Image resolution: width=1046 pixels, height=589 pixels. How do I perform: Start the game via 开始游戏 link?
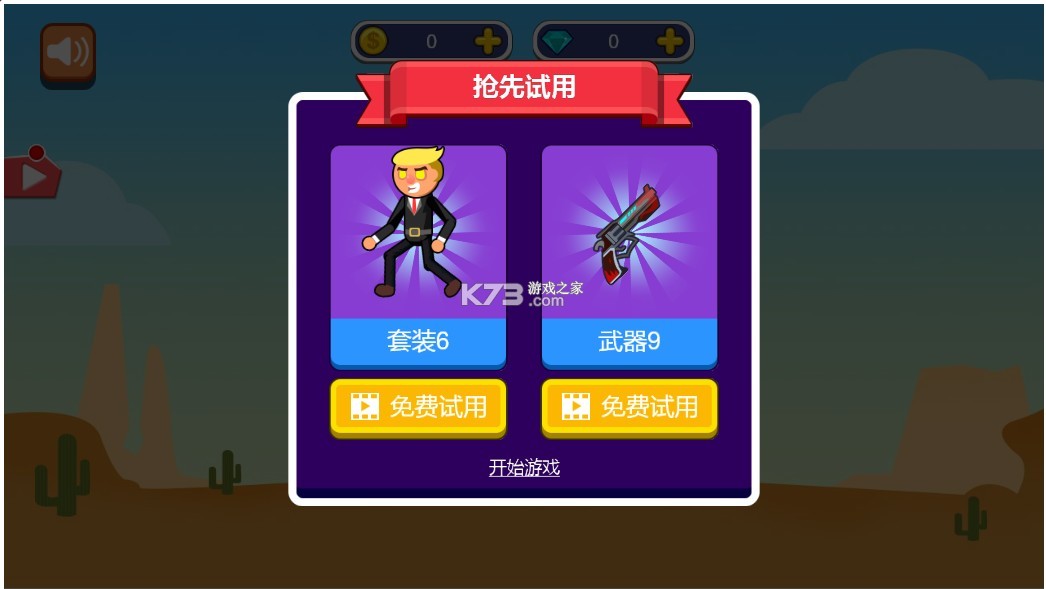point(524,467)
